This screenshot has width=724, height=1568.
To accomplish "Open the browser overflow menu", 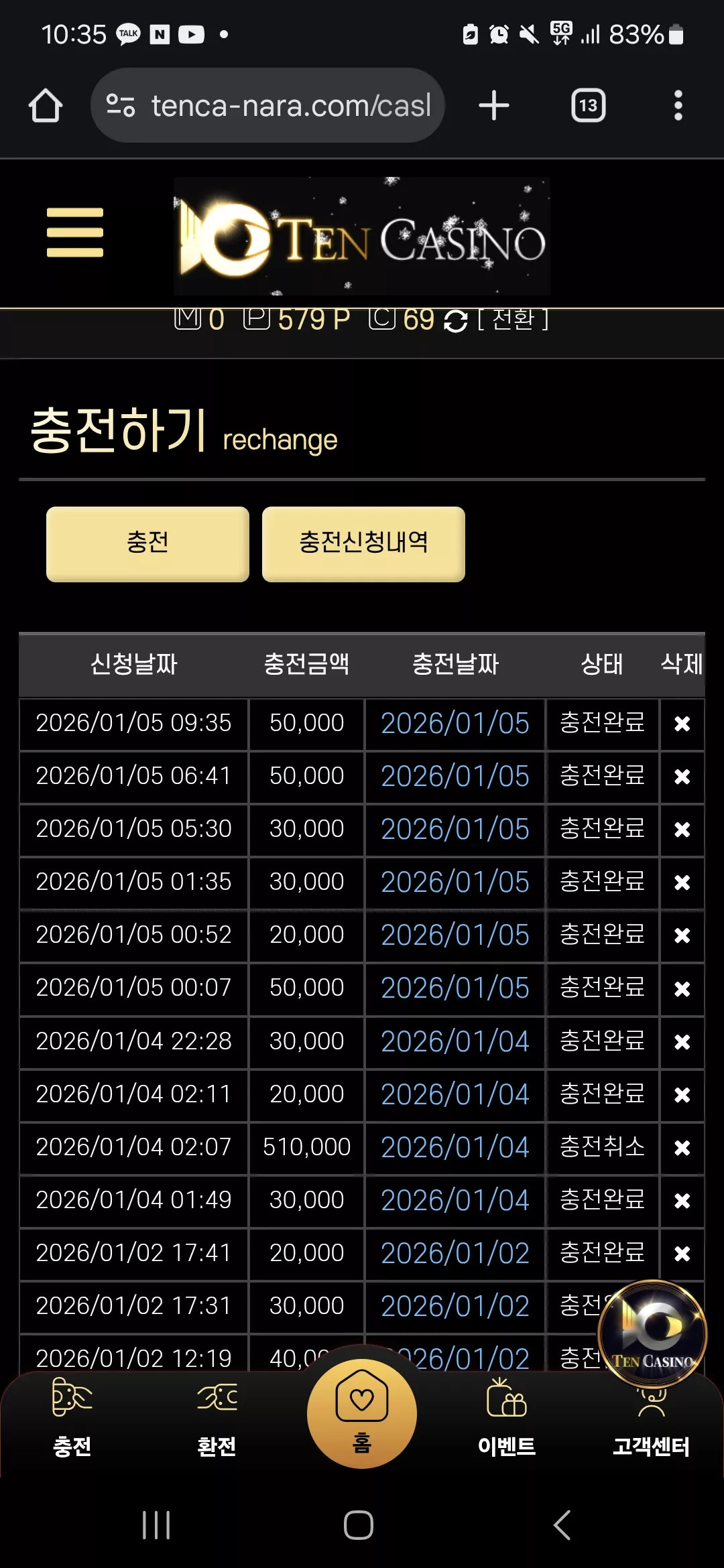I will coord(678,105).
